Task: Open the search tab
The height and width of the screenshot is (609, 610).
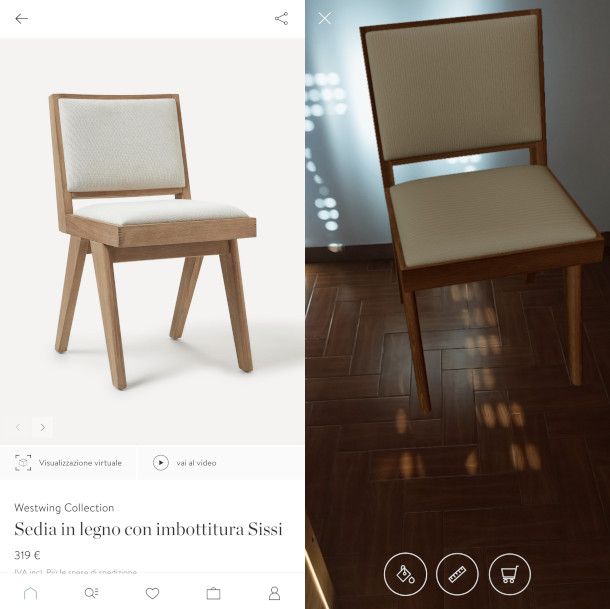Action: 91,593
